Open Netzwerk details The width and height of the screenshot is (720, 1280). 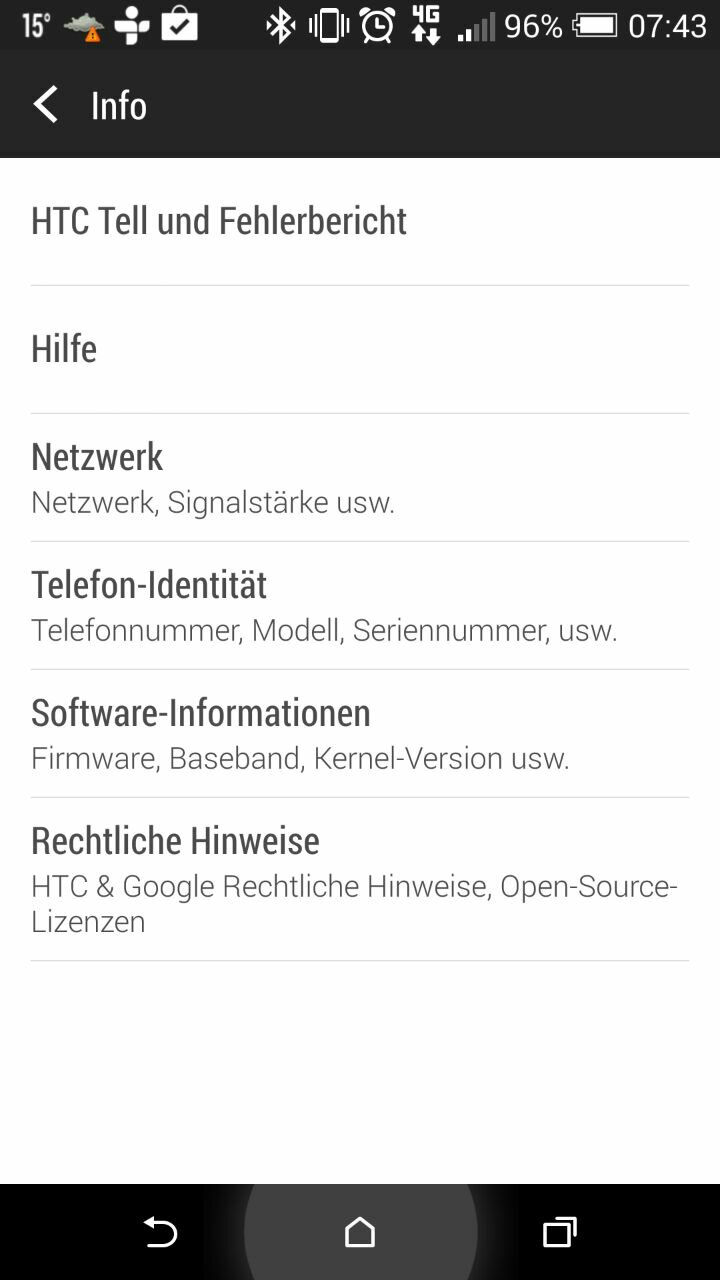[x=360, y=477]
